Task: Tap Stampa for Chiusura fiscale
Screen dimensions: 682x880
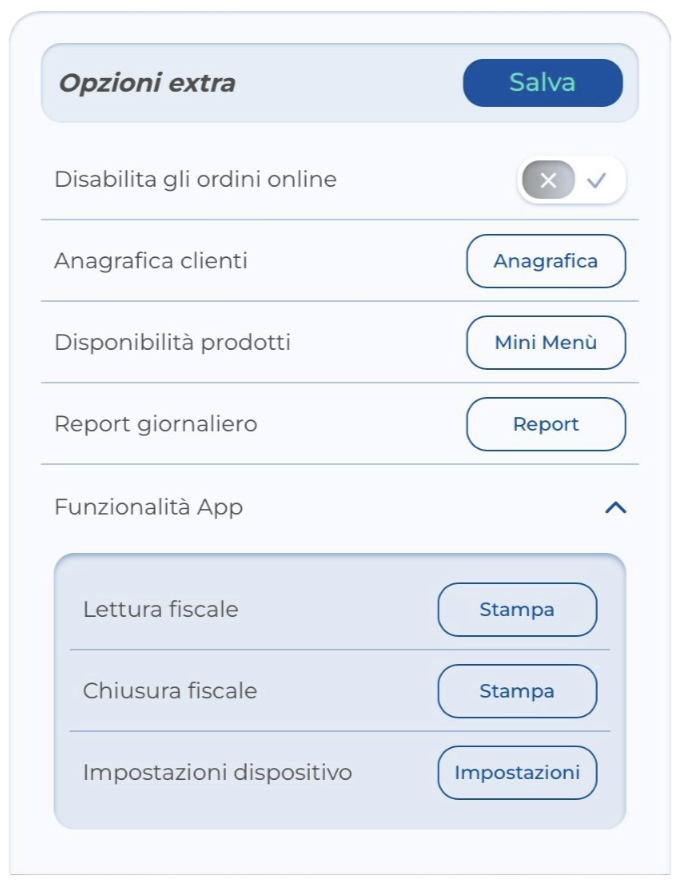Action: [x=517, y=691]
